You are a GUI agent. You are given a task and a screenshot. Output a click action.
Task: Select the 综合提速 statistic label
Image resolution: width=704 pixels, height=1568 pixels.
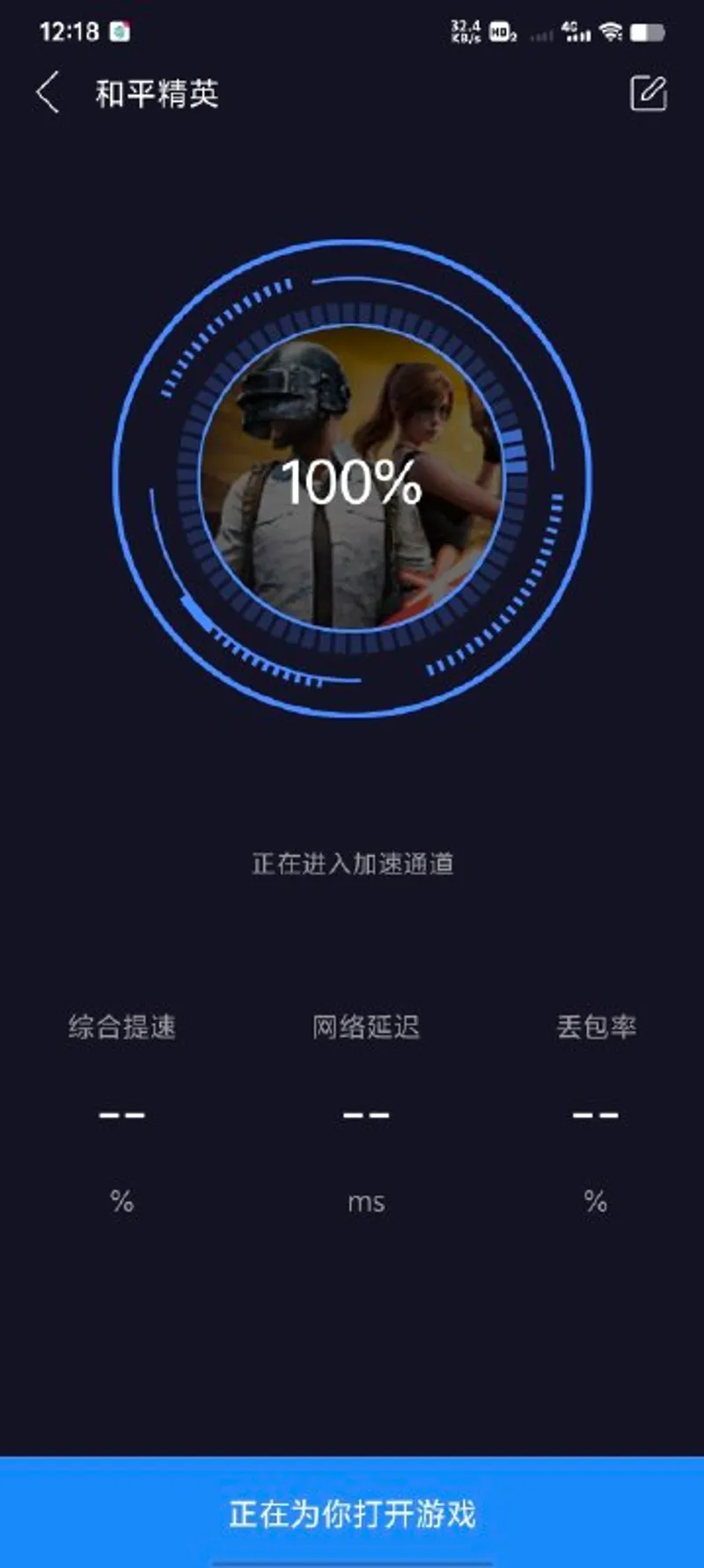point(121,1025)
